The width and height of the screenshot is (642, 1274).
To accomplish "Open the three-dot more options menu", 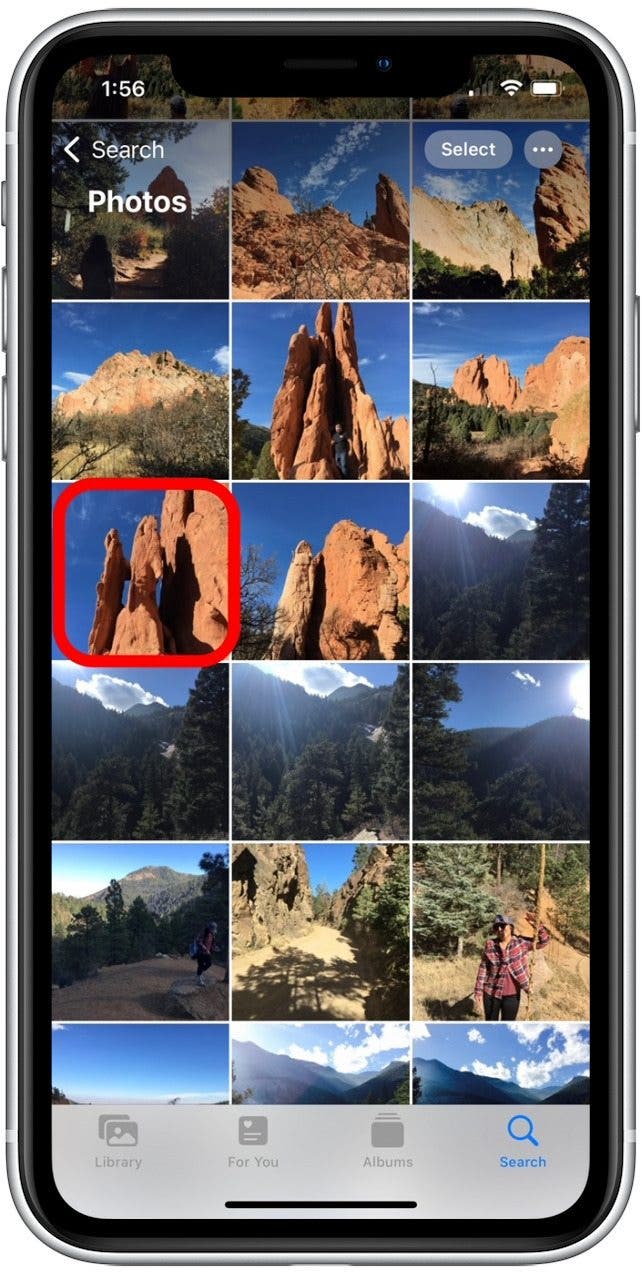I will pos(543,150).
